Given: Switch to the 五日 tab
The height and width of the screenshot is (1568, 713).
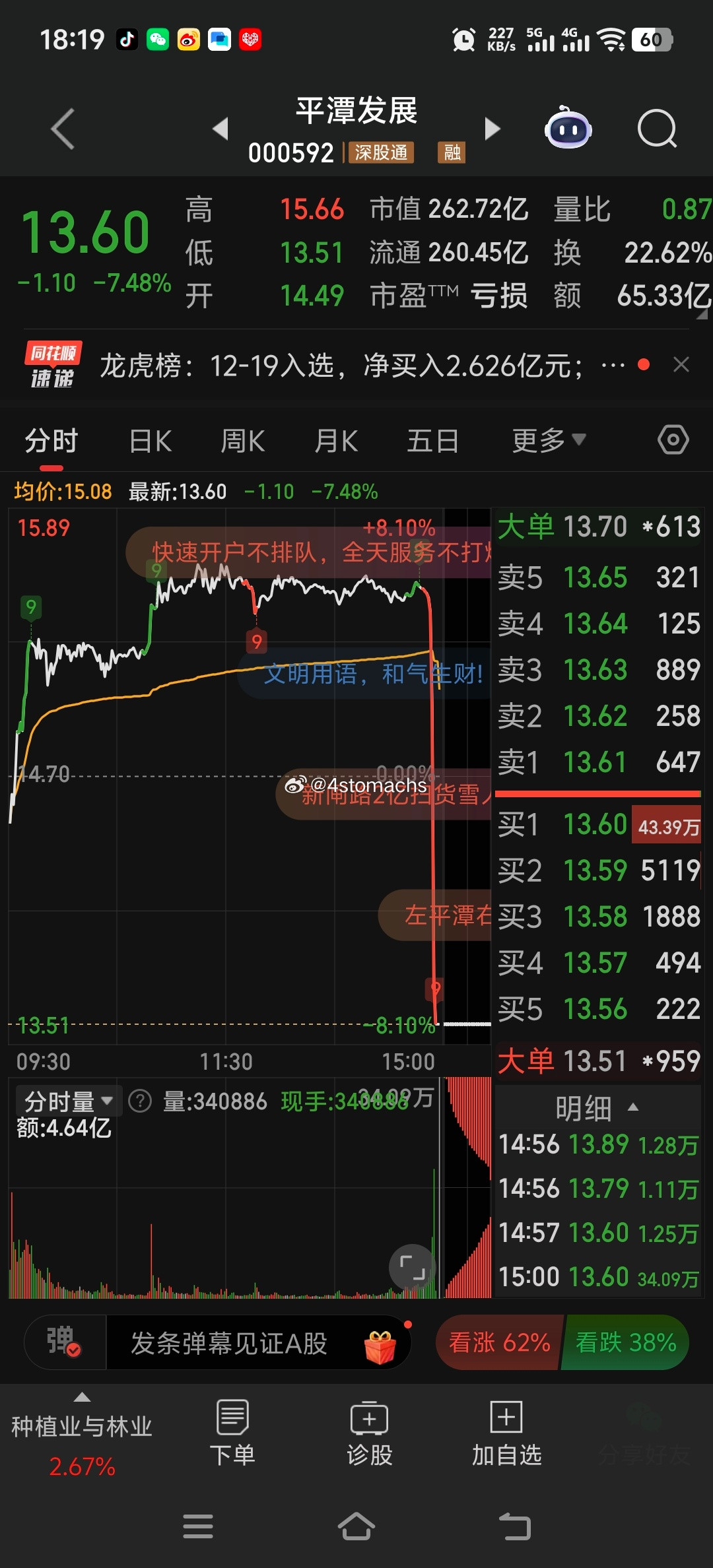Looking at the screenshot, I should tap(432, 441).
